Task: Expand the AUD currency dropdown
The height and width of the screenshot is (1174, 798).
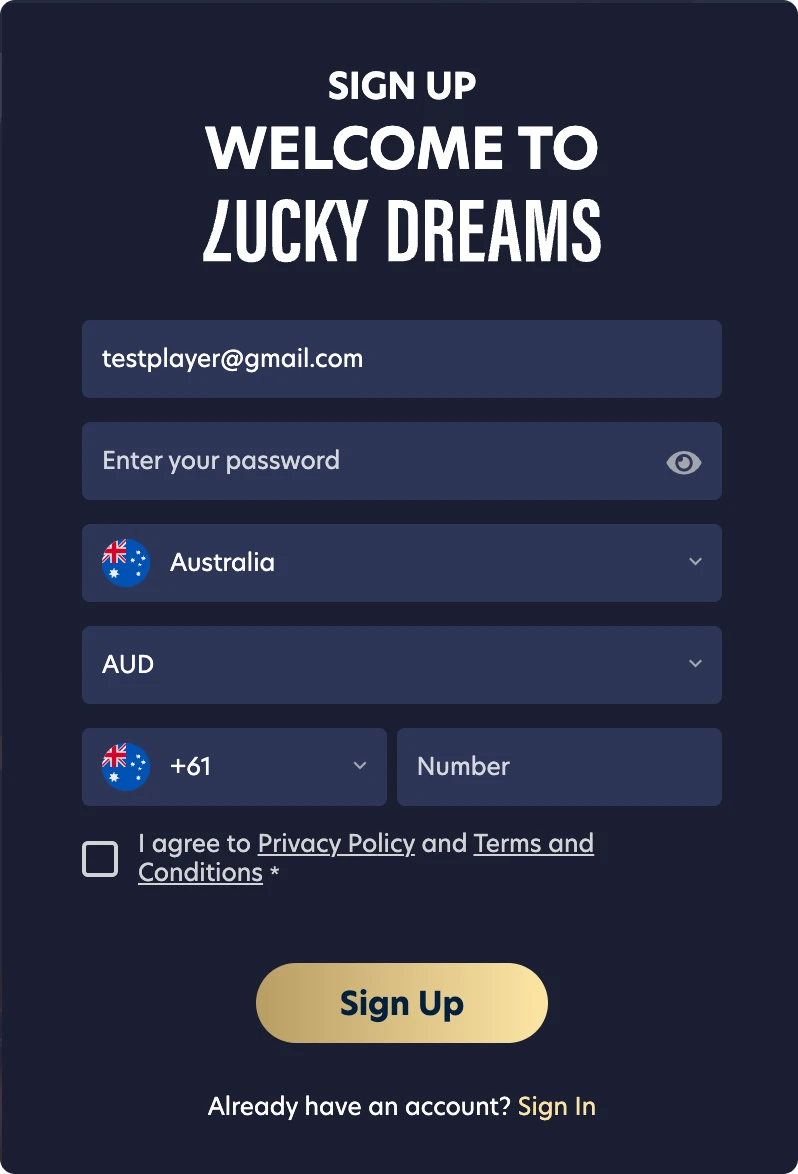Action: point(400,665)
